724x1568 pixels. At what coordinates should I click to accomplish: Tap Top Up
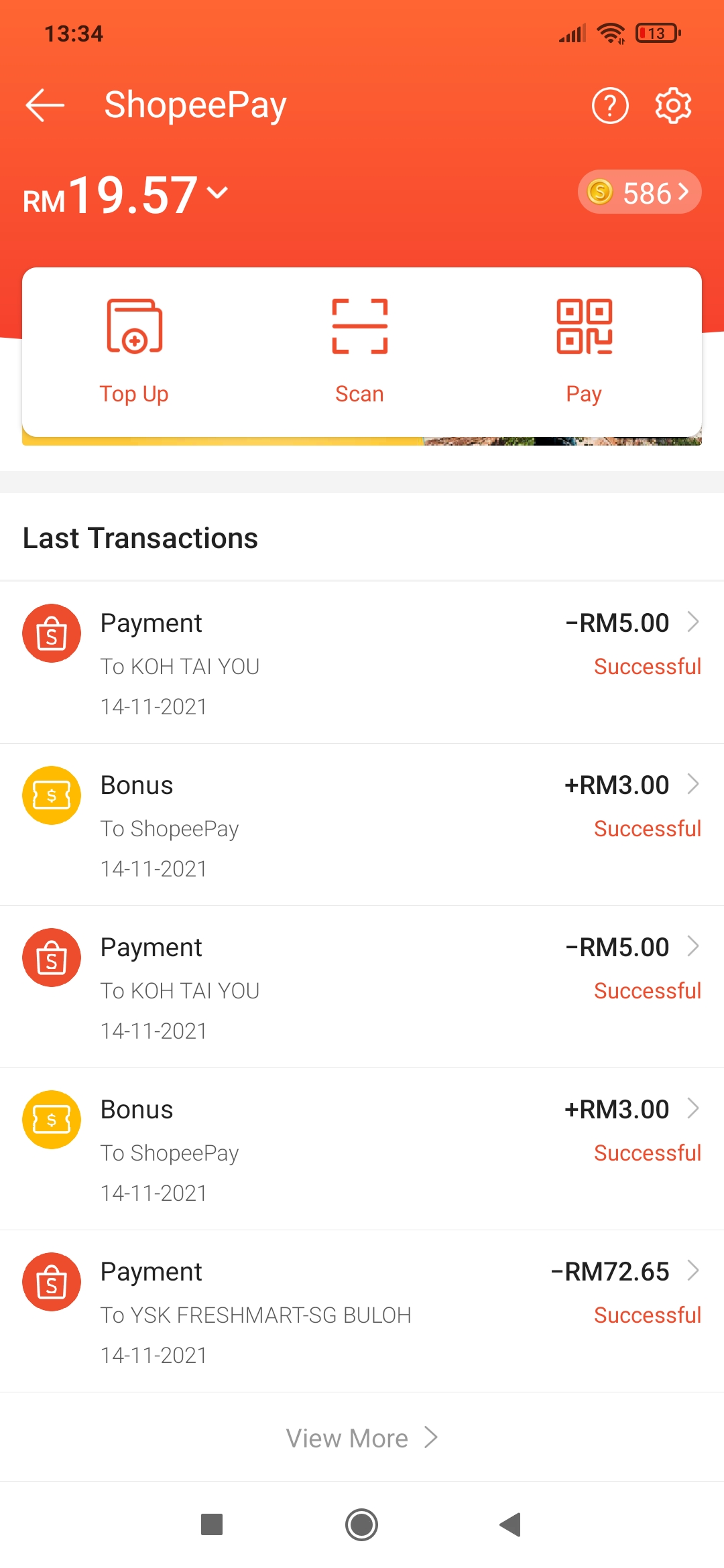(x=134, y=352)
